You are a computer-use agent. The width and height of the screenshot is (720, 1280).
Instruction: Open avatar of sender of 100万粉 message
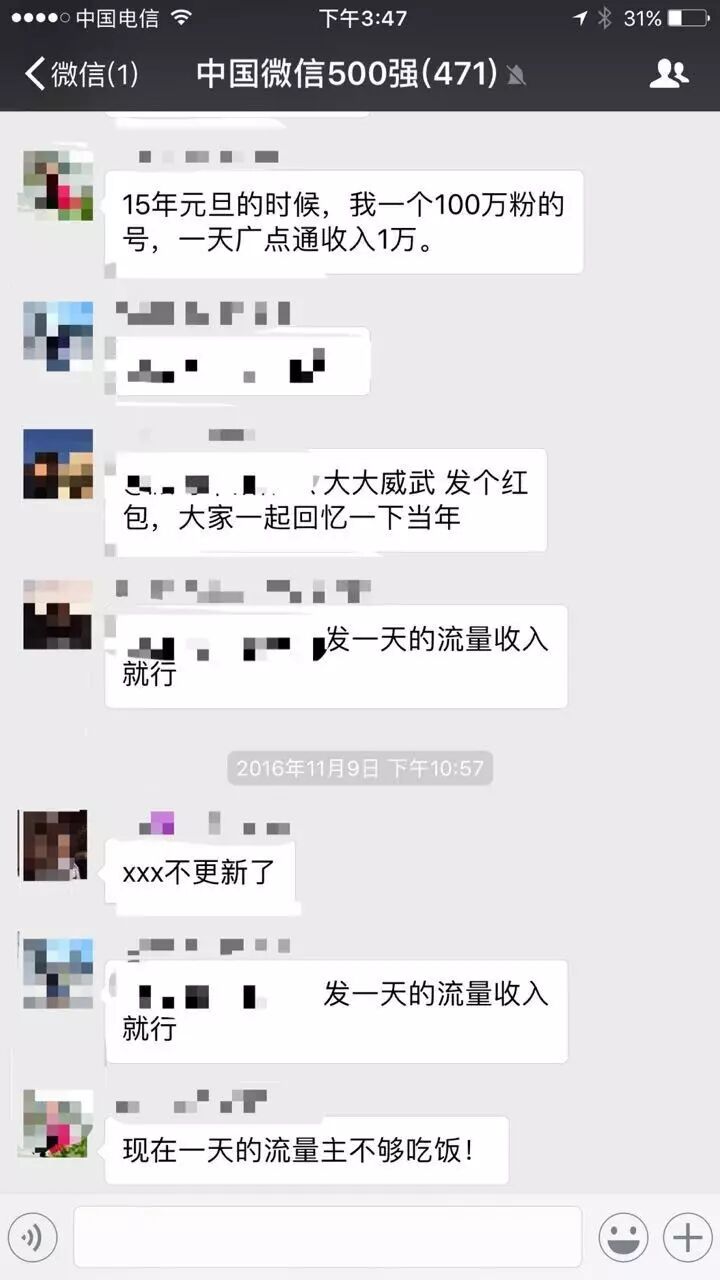pos(57,184)
